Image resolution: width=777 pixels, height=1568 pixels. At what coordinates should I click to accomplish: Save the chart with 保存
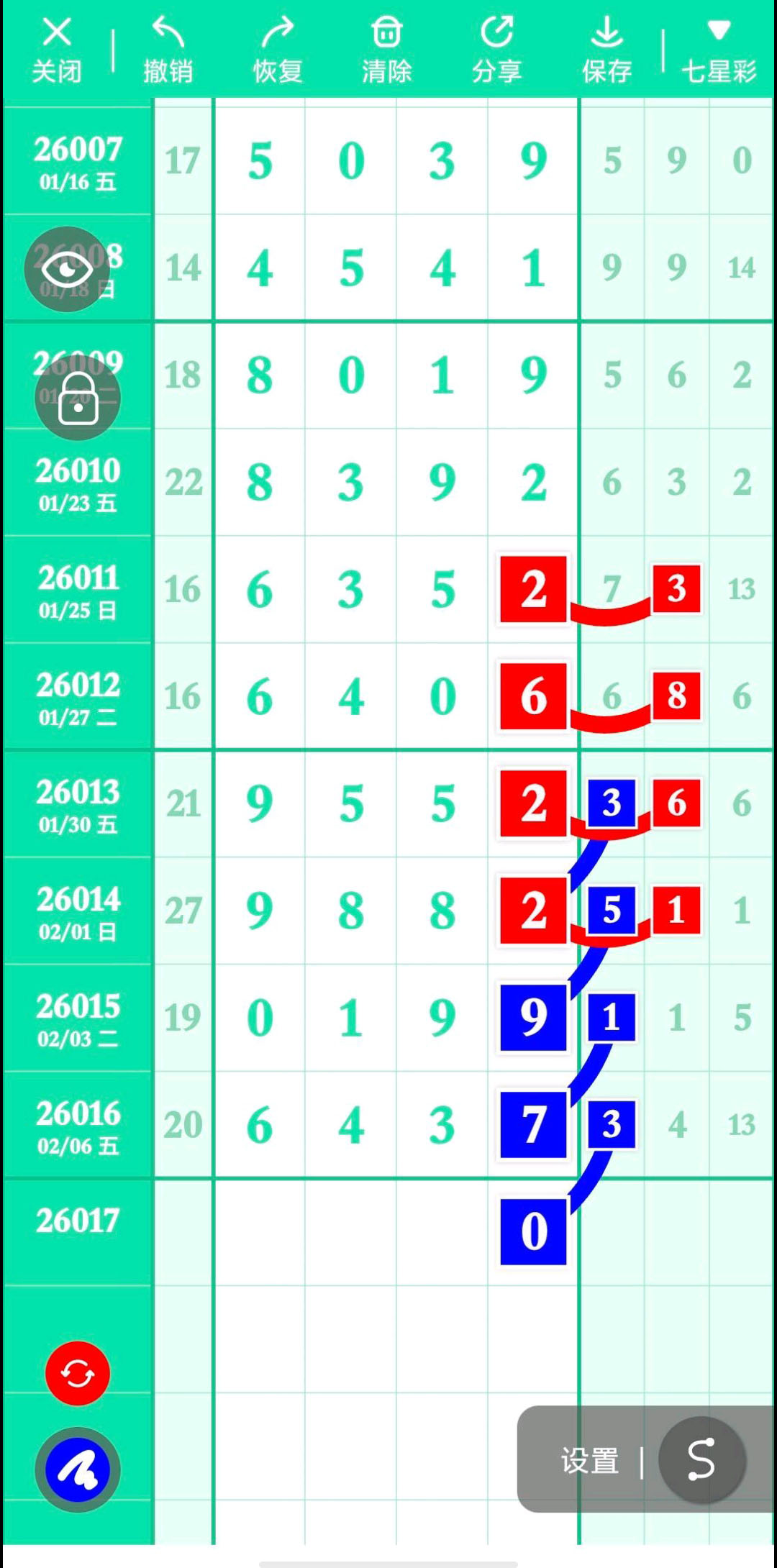pyautogui.click(x=606, y=50)
